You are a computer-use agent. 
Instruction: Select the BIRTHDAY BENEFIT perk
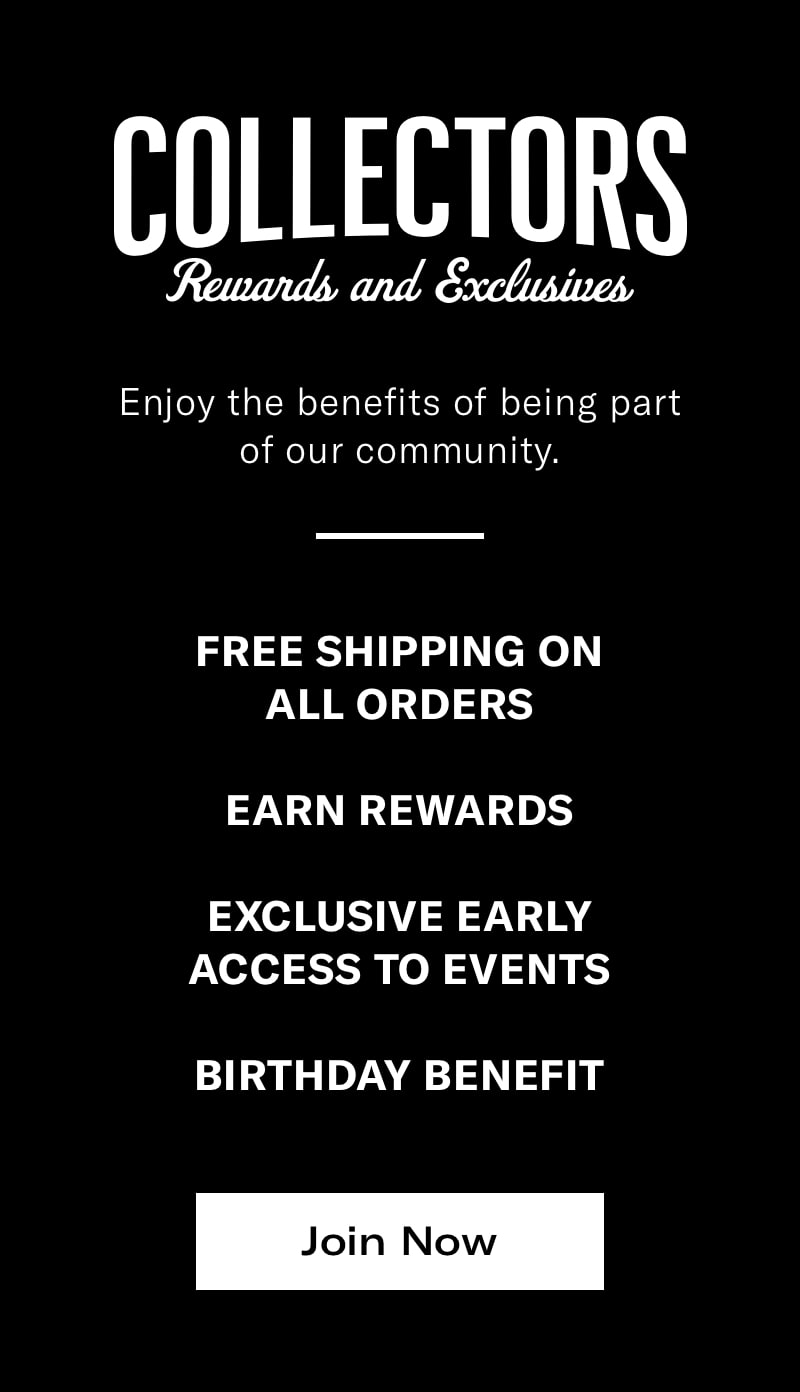click(x=400, y=1076)
